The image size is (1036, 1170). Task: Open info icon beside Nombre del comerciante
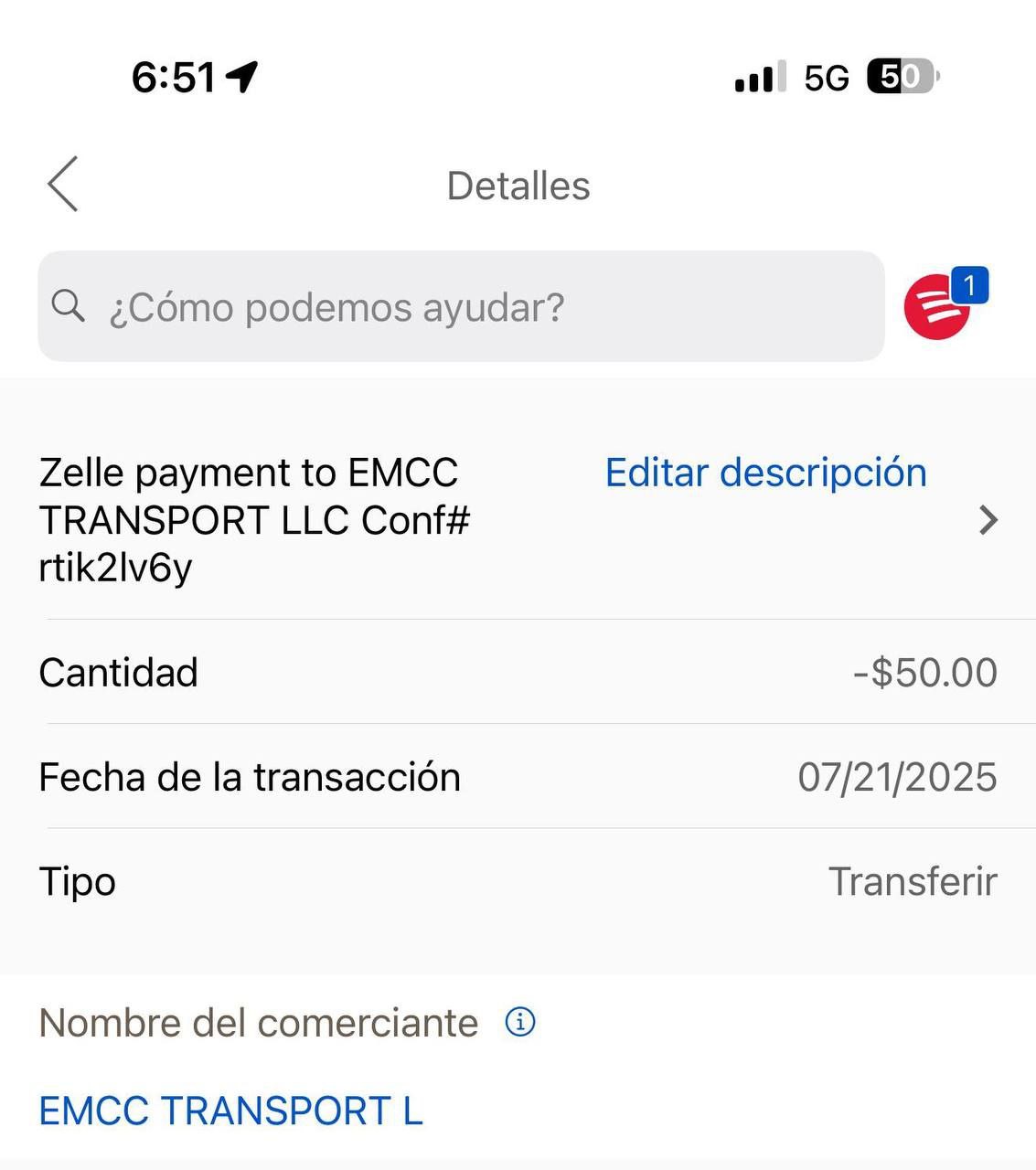point(520,1022)
